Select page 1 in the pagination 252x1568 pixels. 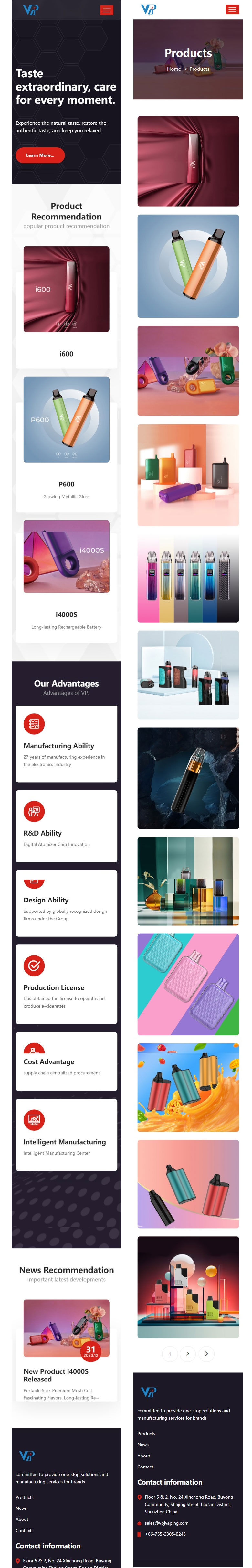170,1354
